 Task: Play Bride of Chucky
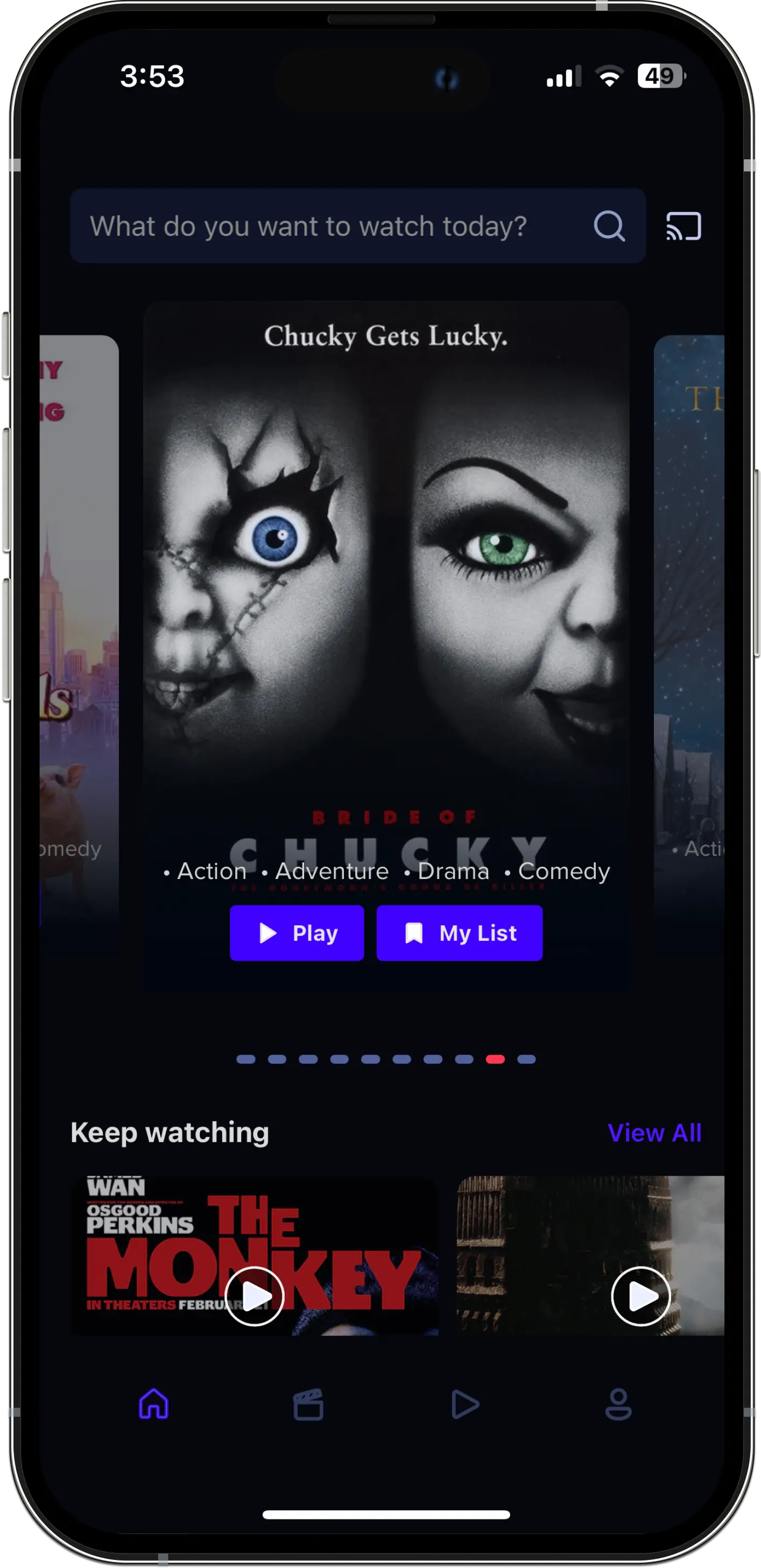coord(297,933)
